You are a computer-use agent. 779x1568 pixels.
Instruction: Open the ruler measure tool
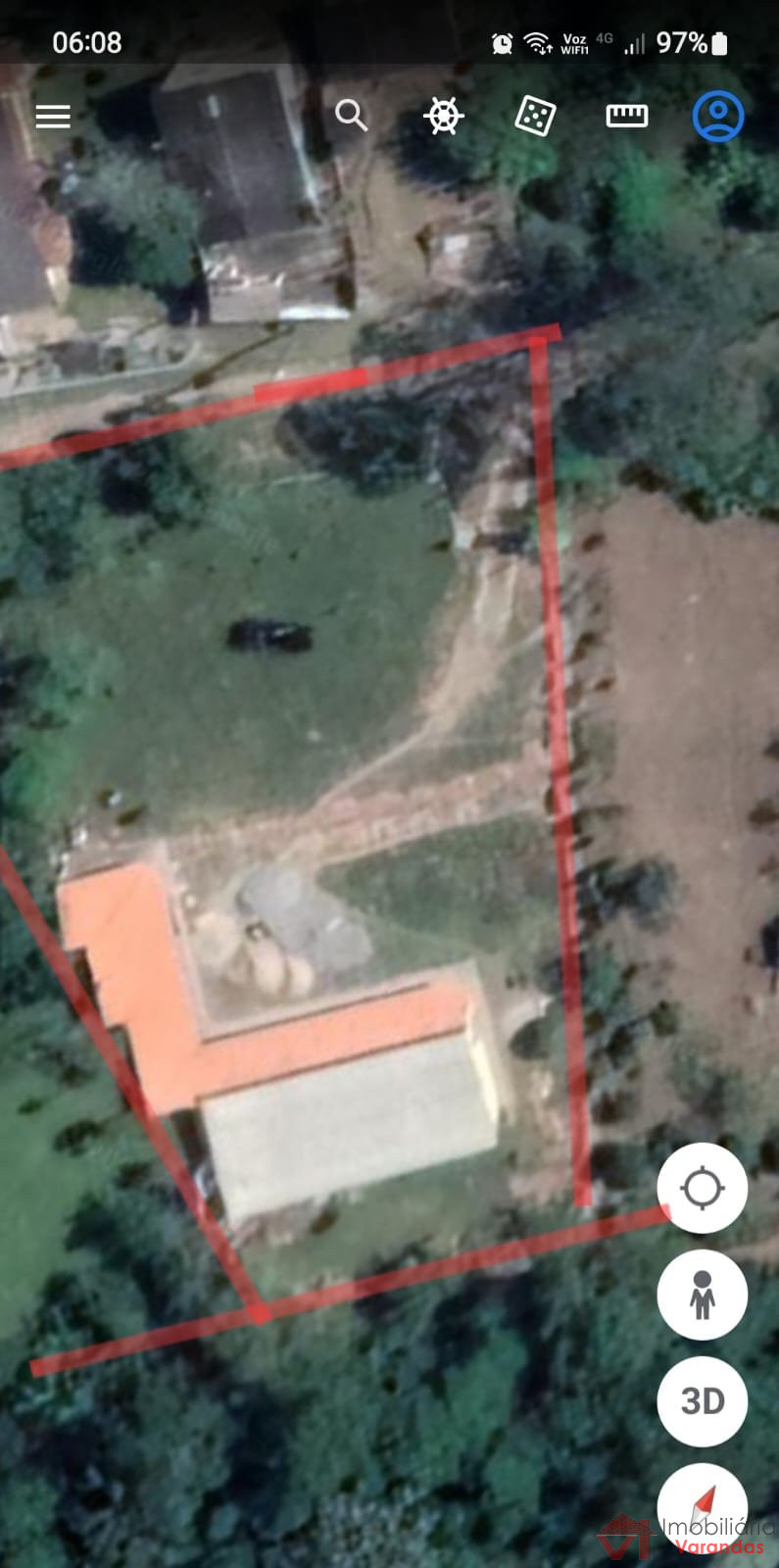click(x=627, y=116)
